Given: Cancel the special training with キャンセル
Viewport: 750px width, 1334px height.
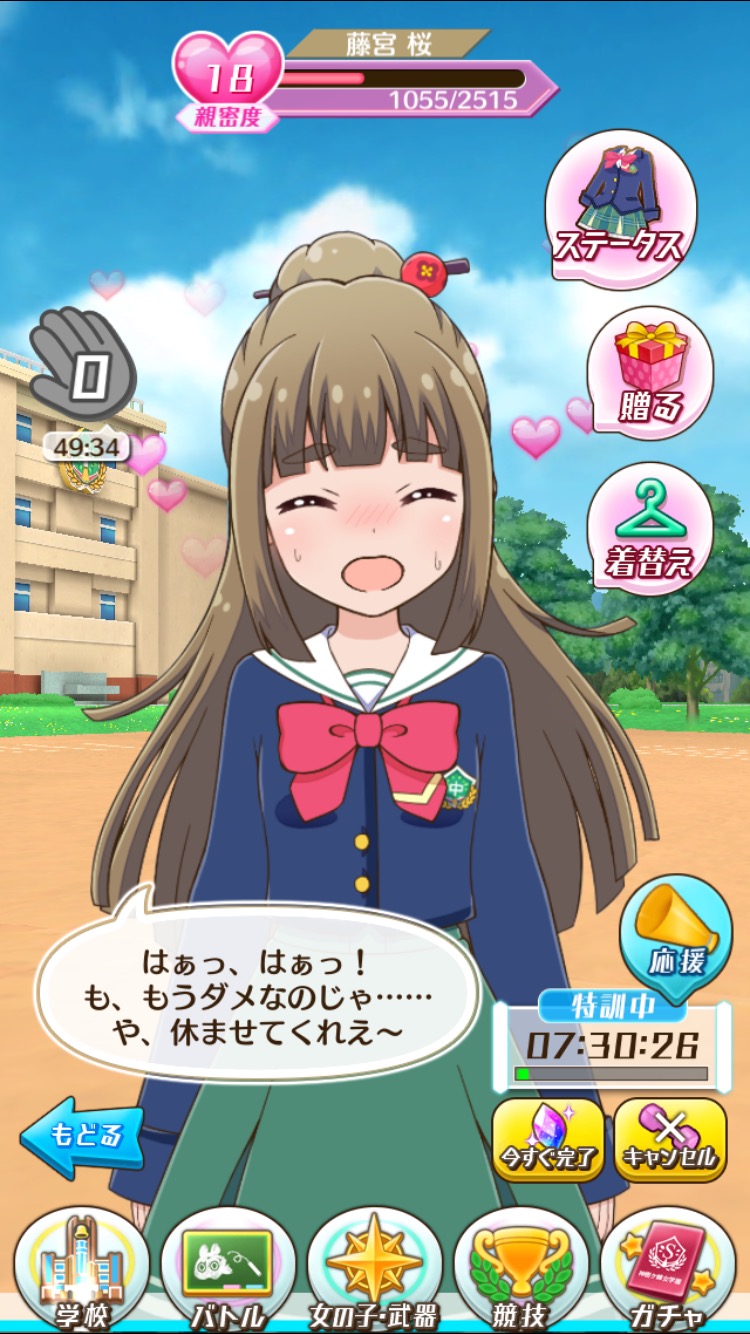Looking at the screenshot, I should tap(670, 1140).
